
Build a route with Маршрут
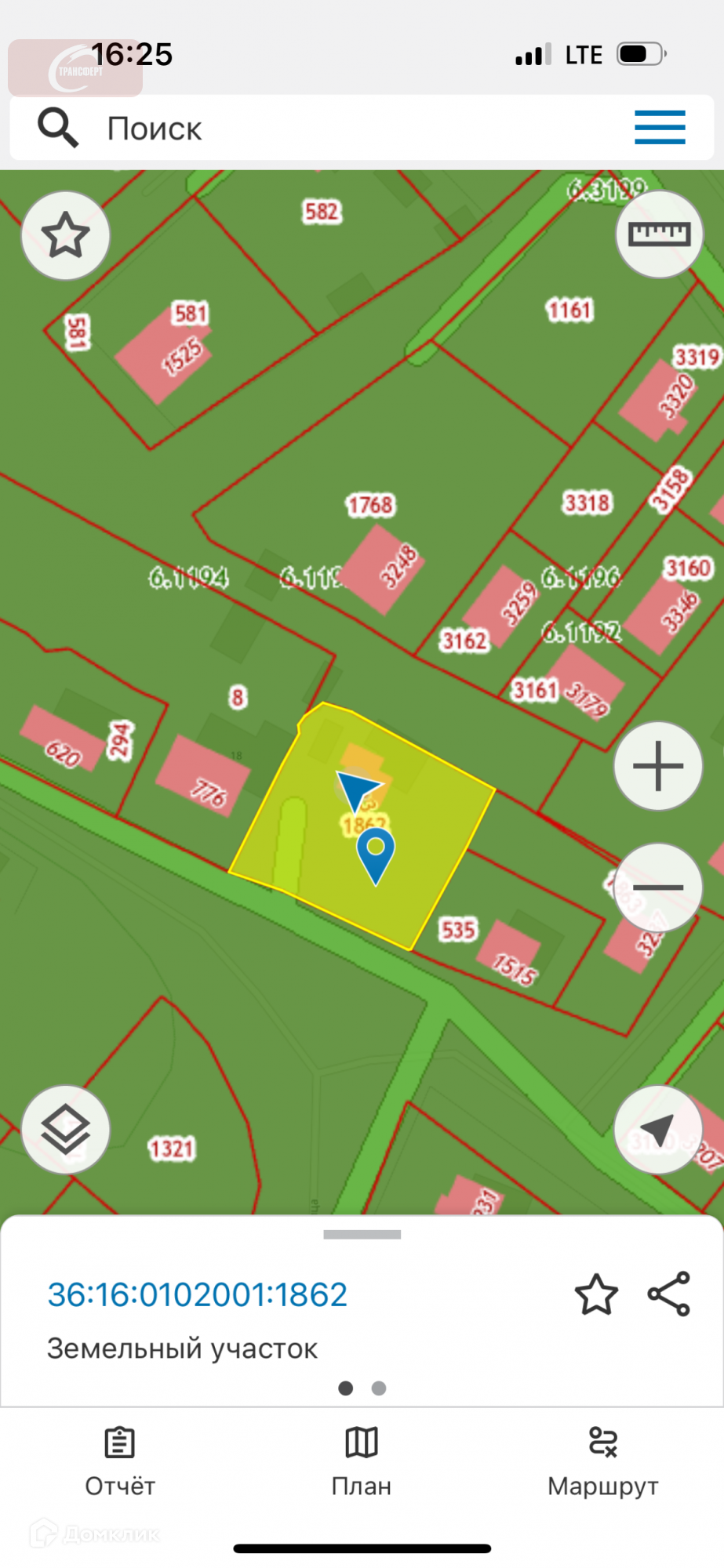pos(602,1461)
